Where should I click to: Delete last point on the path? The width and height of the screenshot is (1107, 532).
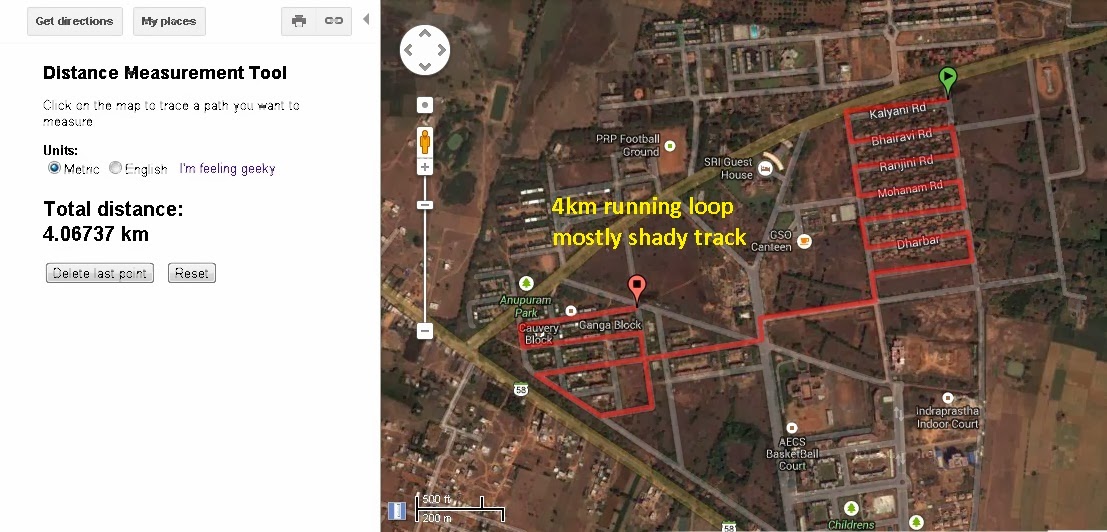100,273
